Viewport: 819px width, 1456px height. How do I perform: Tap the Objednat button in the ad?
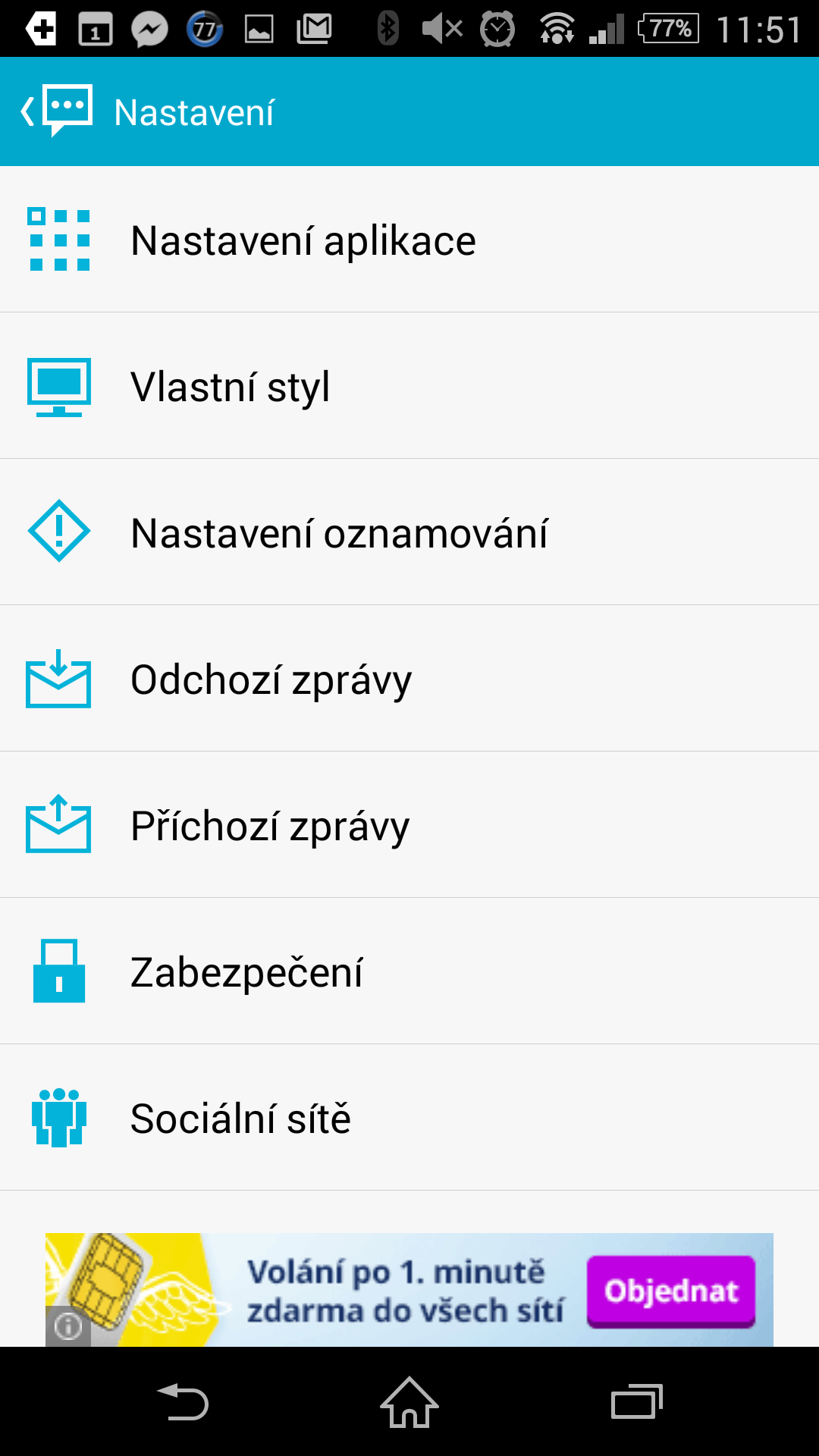[x=671, y=1291]
